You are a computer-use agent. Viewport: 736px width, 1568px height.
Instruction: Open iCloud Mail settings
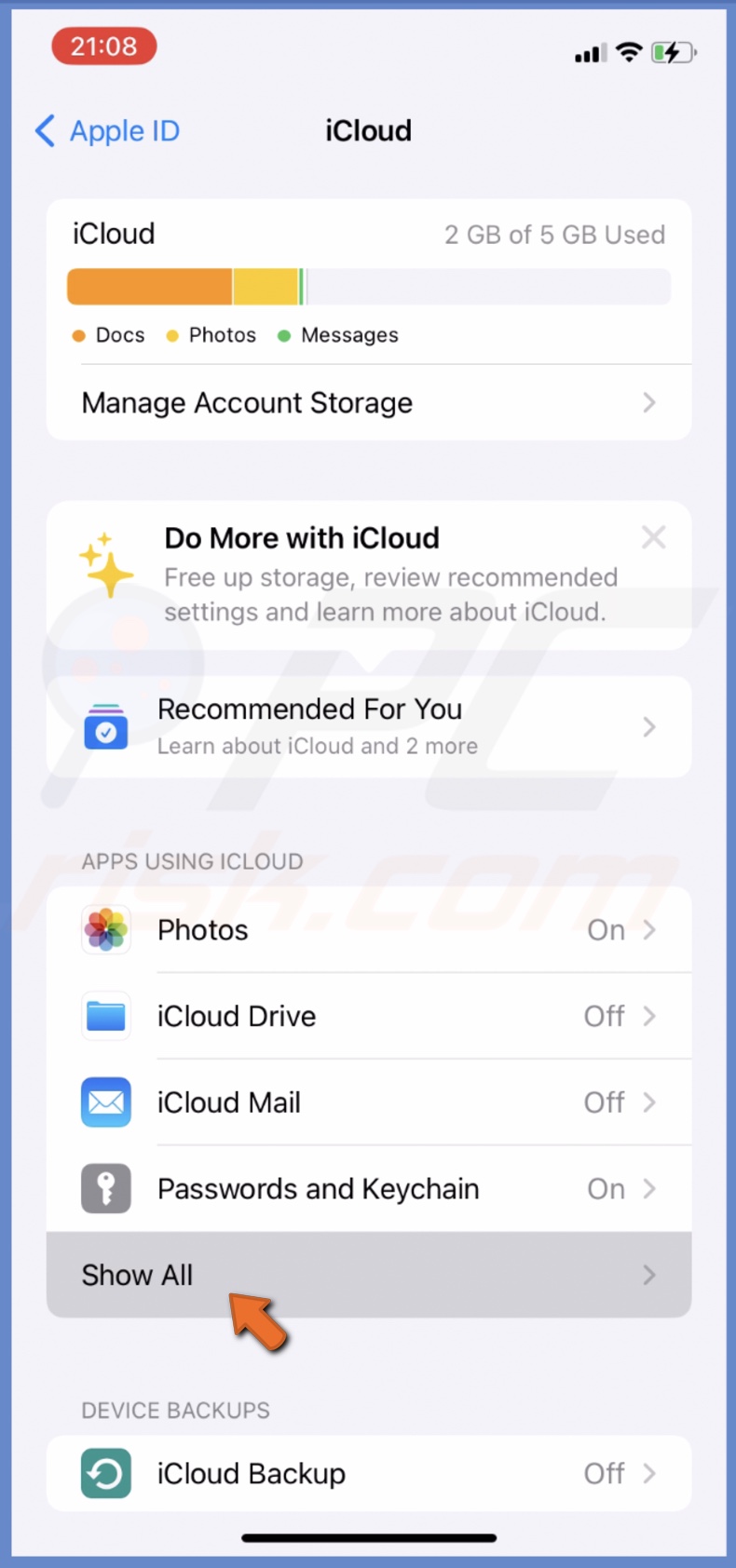point(369,1102)
